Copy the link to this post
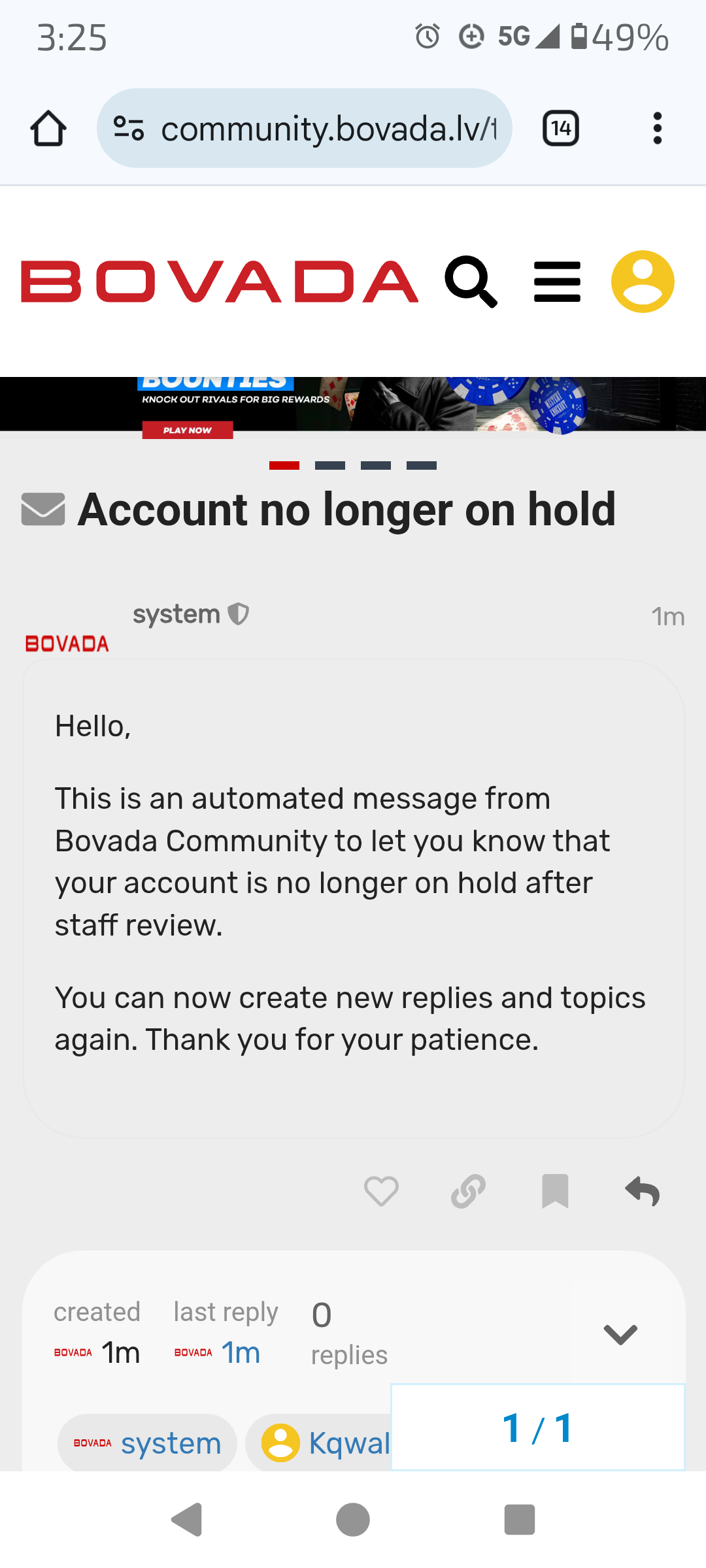Image resolution: width=706 pixels, height=1568 pixels. [x=468, y=1190]
